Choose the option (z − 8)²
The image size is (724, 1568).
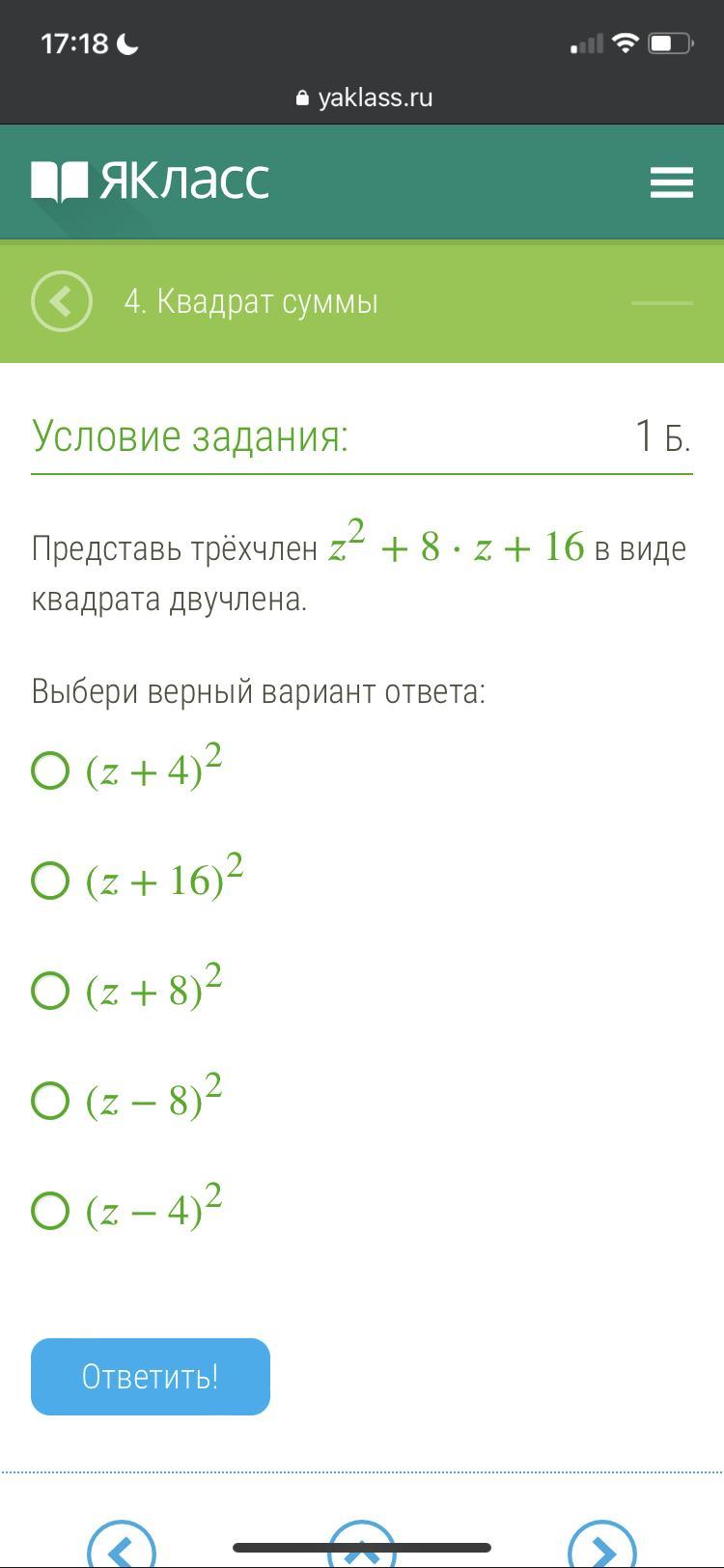pyautogui.click(x=50, y=1101)
